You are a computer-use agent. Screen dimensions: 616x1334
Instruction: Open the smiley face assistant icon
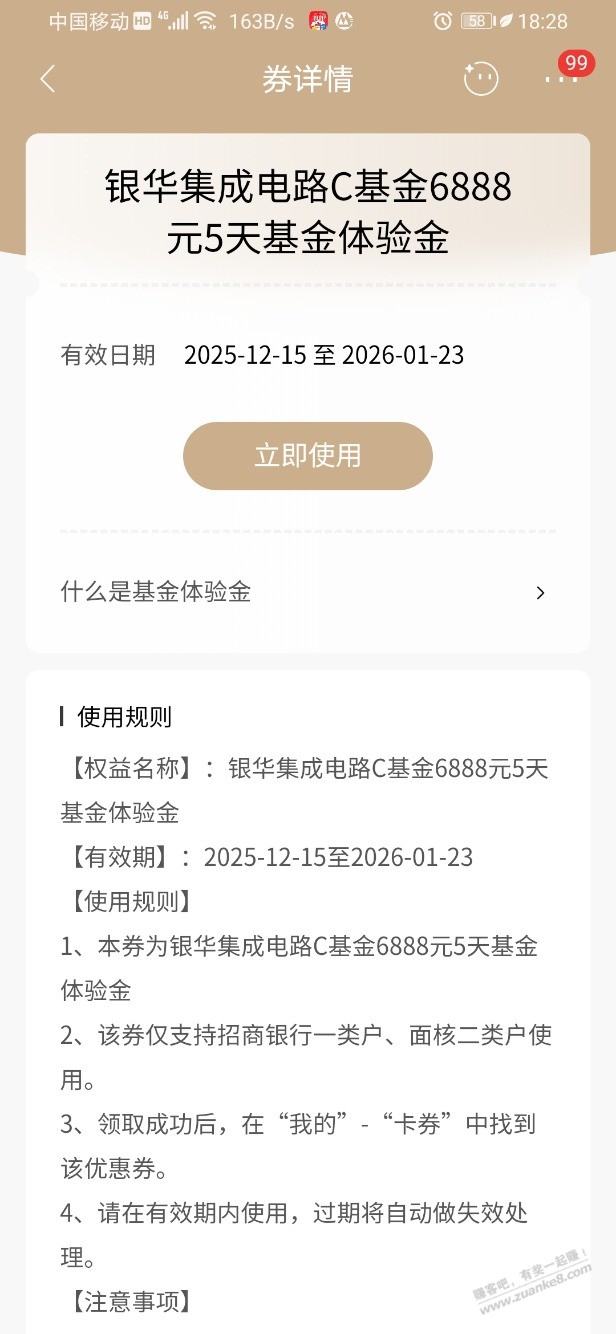(x=481, y=80)
